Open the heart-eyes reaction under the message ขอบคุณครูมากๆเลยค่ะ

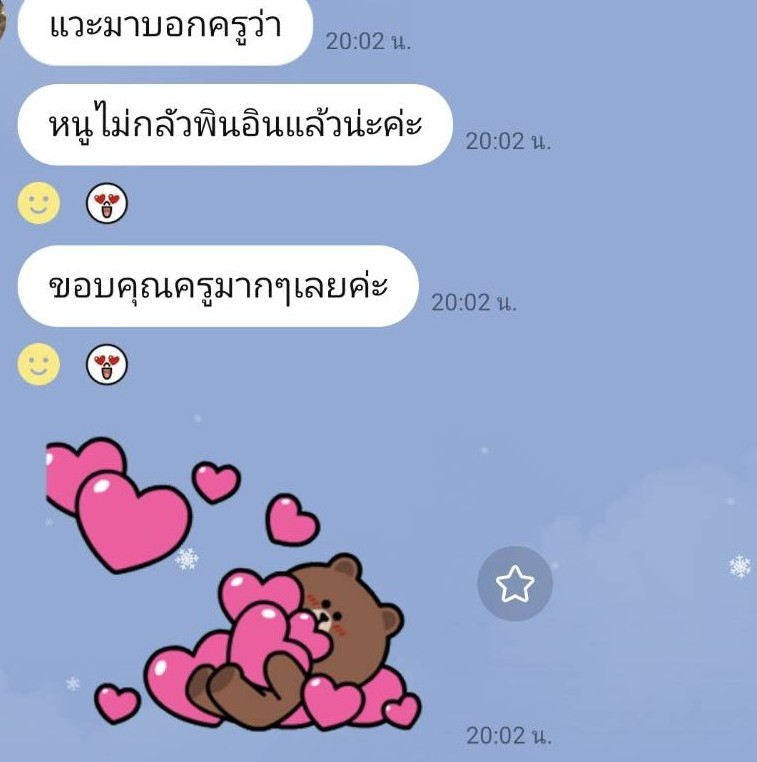[107, 366]
